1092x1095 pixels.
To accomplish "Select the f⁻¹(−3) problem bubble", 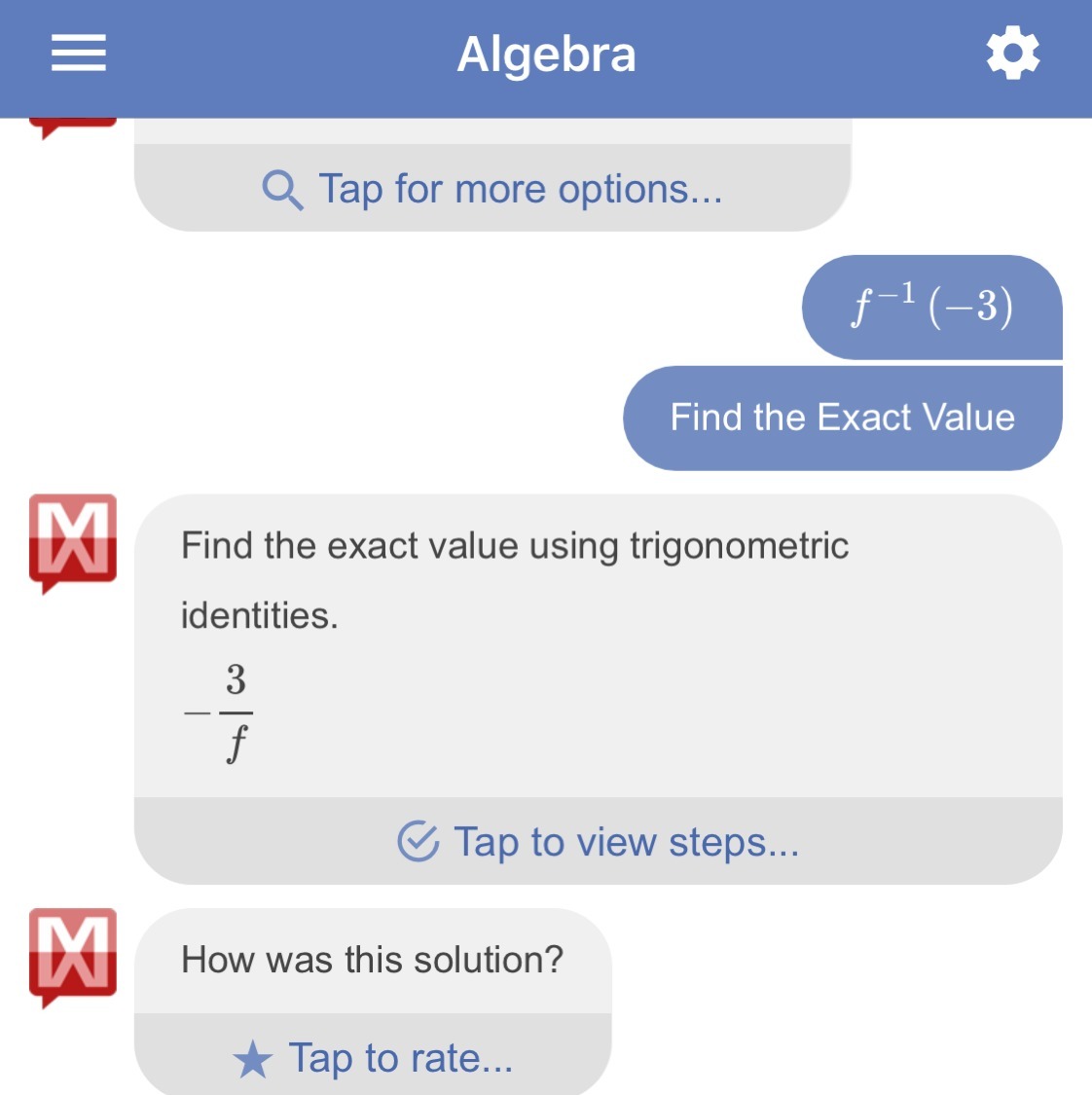I will coord(931,308).
